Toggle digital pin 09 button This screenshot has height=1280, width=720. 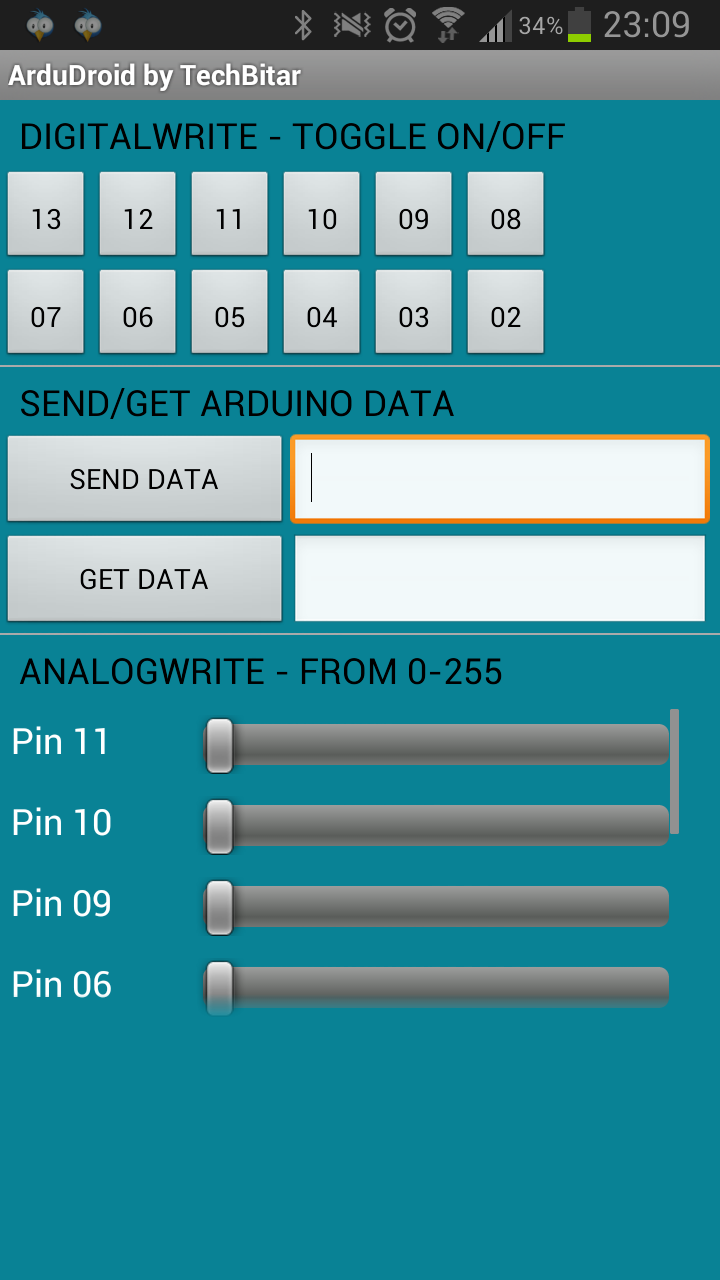414,214
